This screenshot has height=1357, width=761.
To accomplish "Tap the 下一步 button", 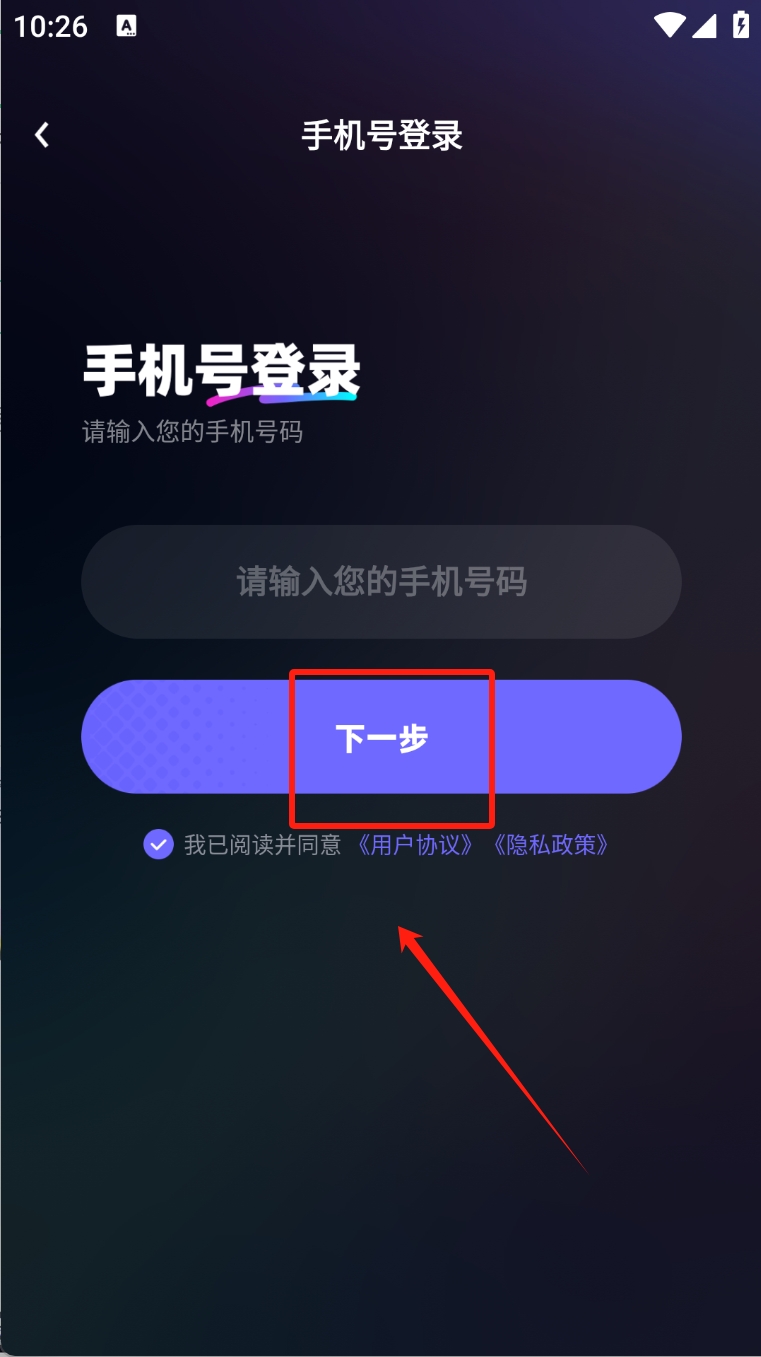I will [x=381, y=737].
